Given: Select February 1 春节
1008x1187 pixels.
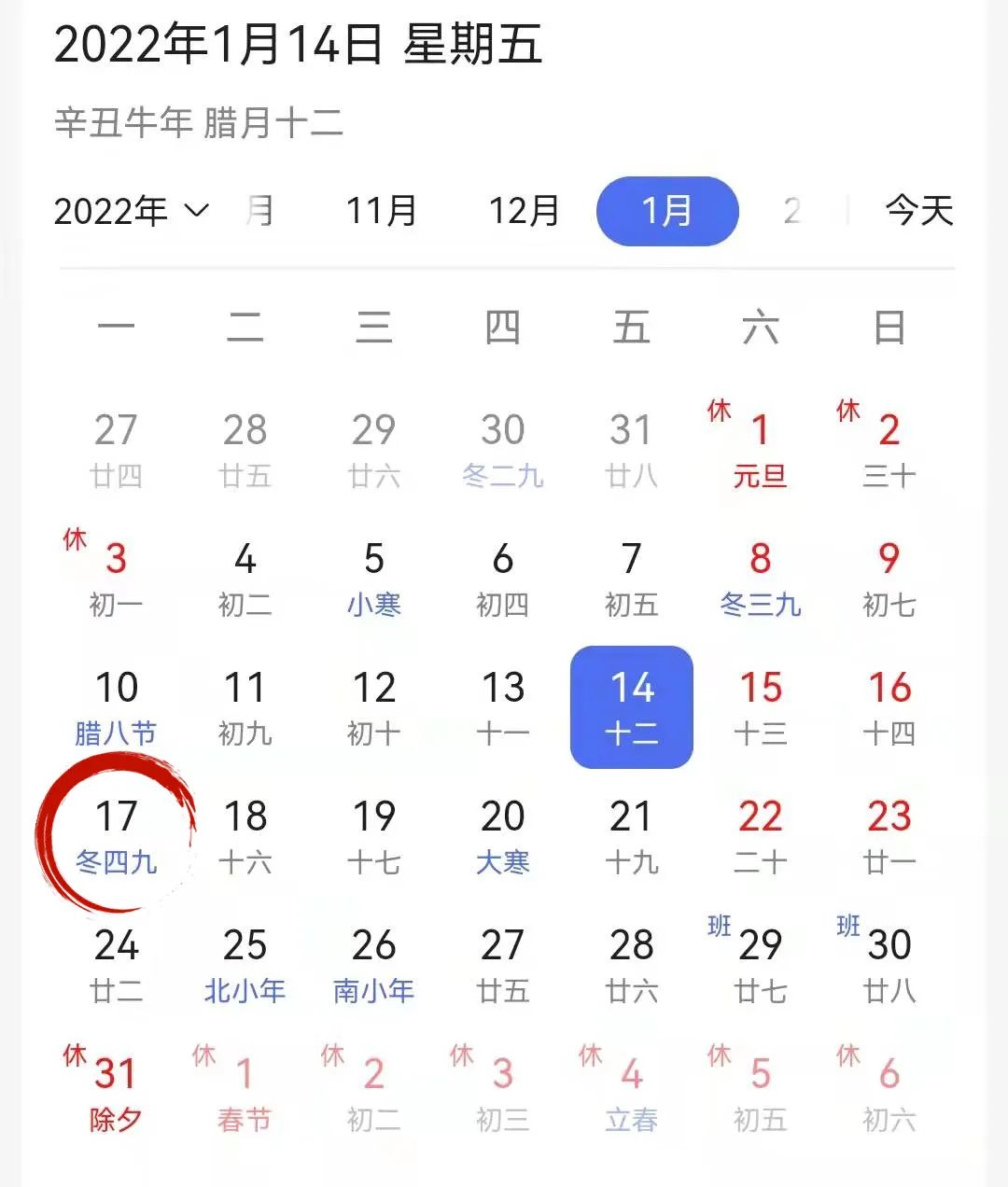Looking at the screenshot, I should pos(245,1094).
